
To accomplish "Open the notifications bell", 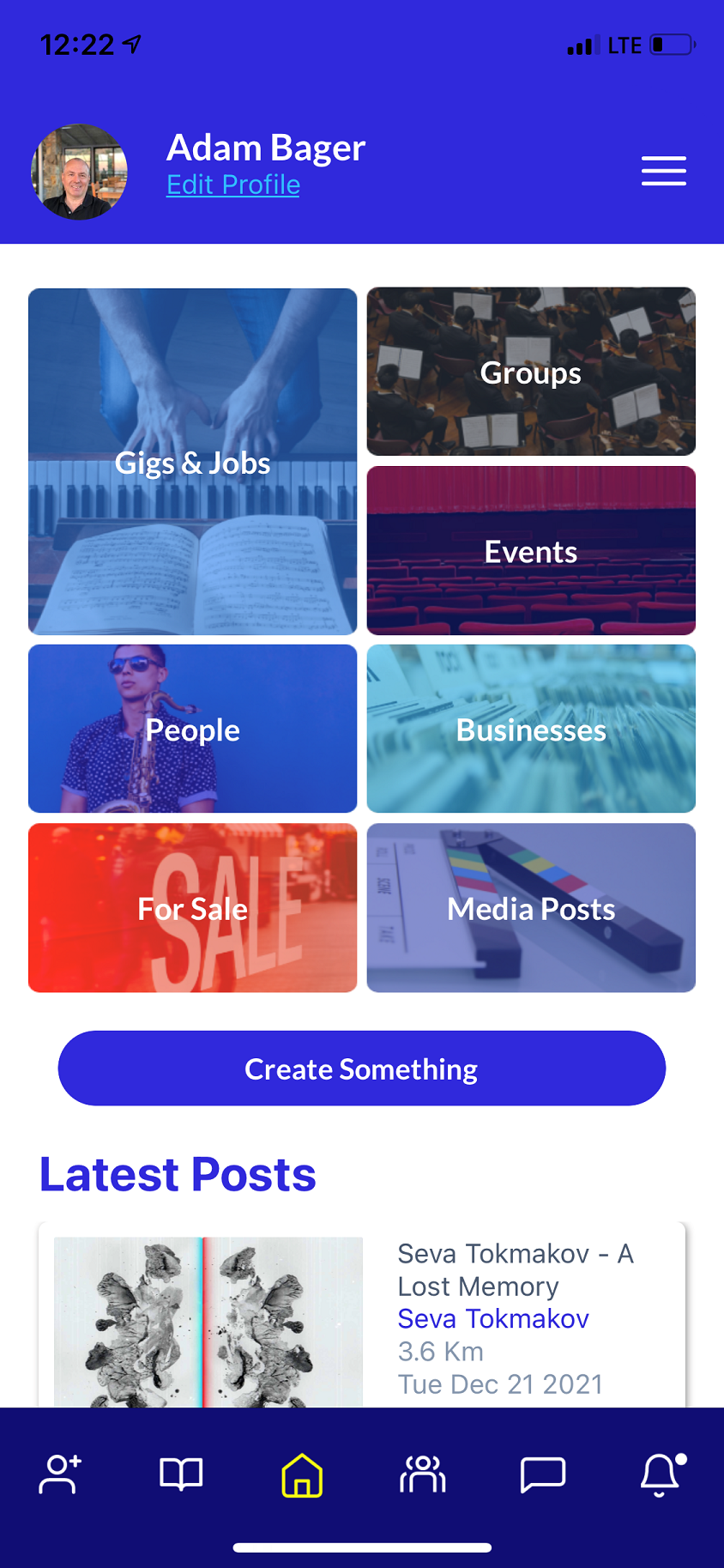I will coord(662,1474).
